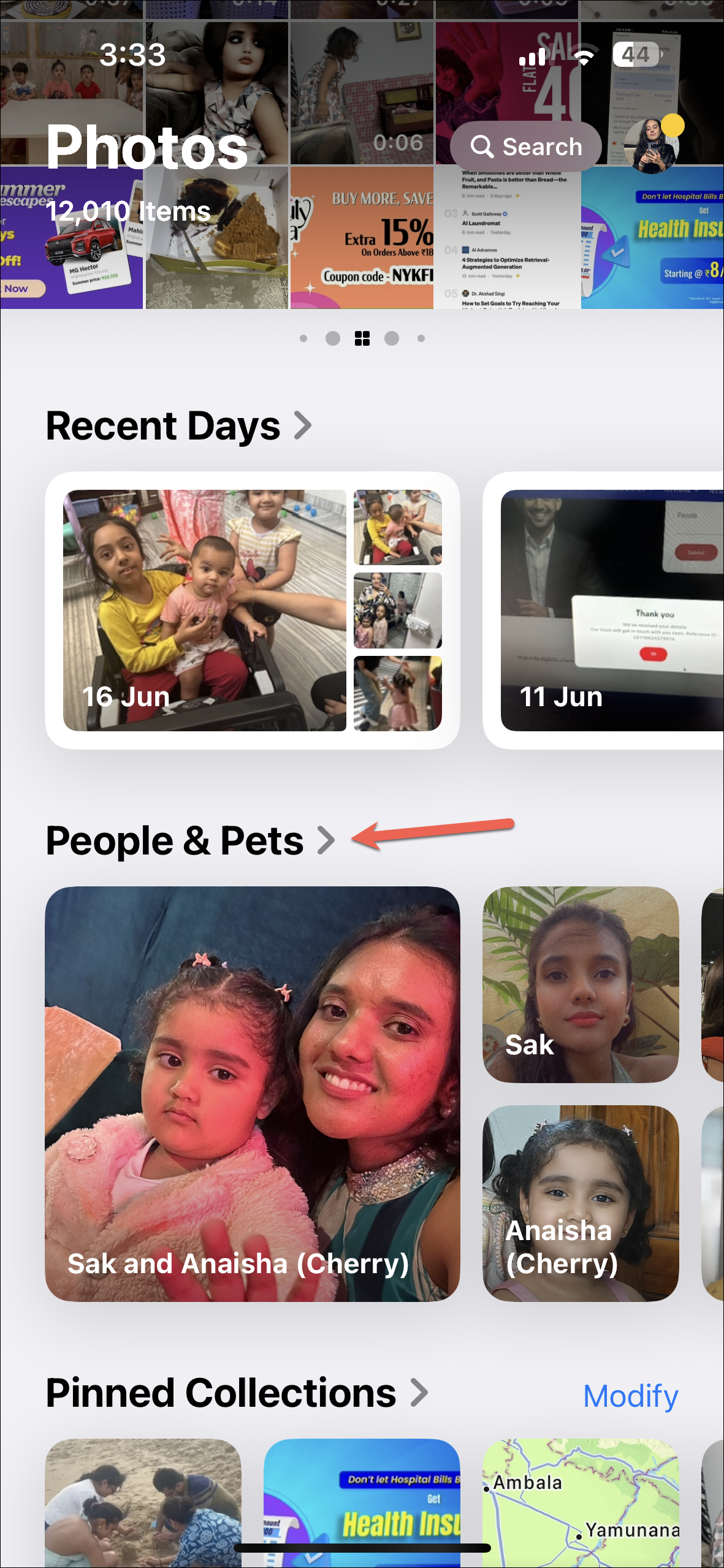Expand the Recent Days section
The height and width of the screenshot is (1568, 724).
179,426
